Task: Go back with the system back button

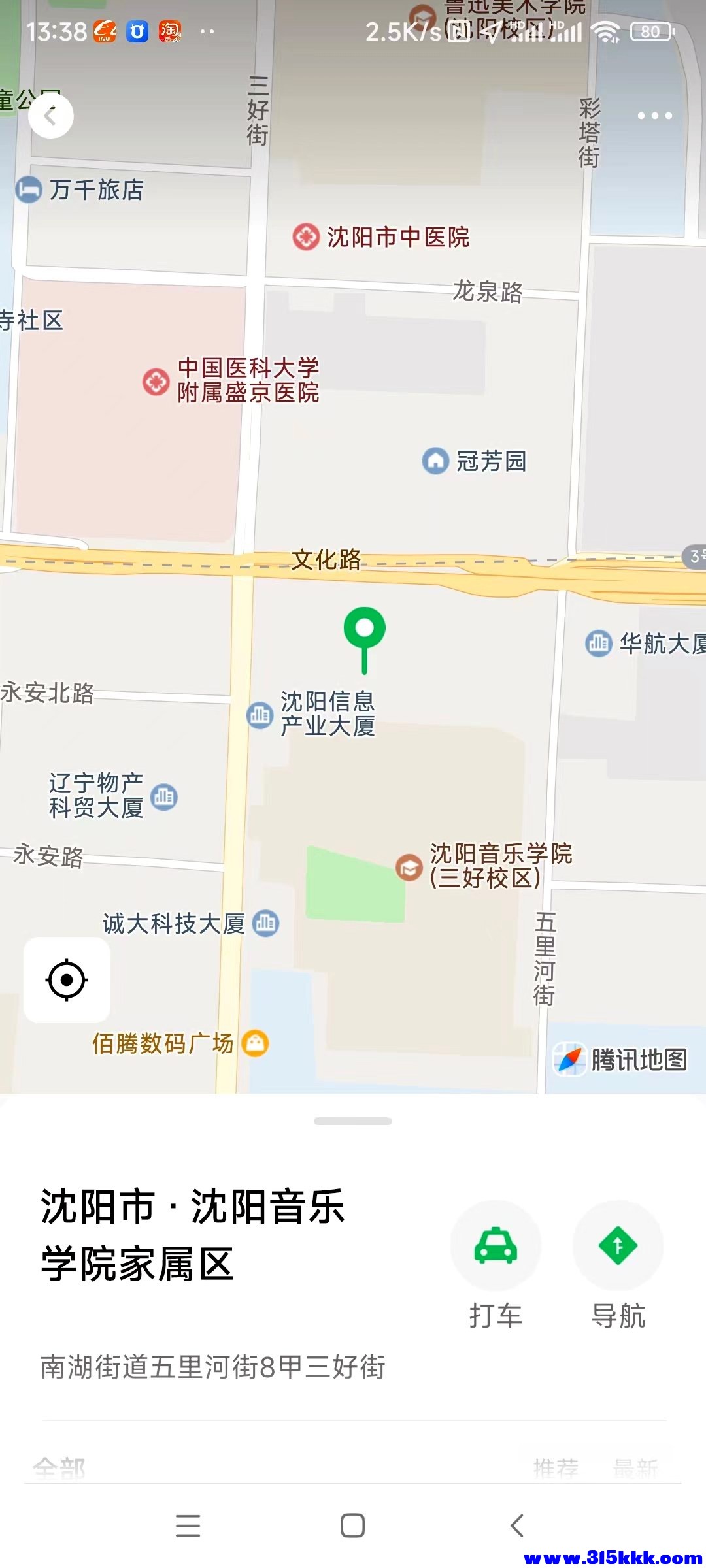Action: click(517, 1526)
